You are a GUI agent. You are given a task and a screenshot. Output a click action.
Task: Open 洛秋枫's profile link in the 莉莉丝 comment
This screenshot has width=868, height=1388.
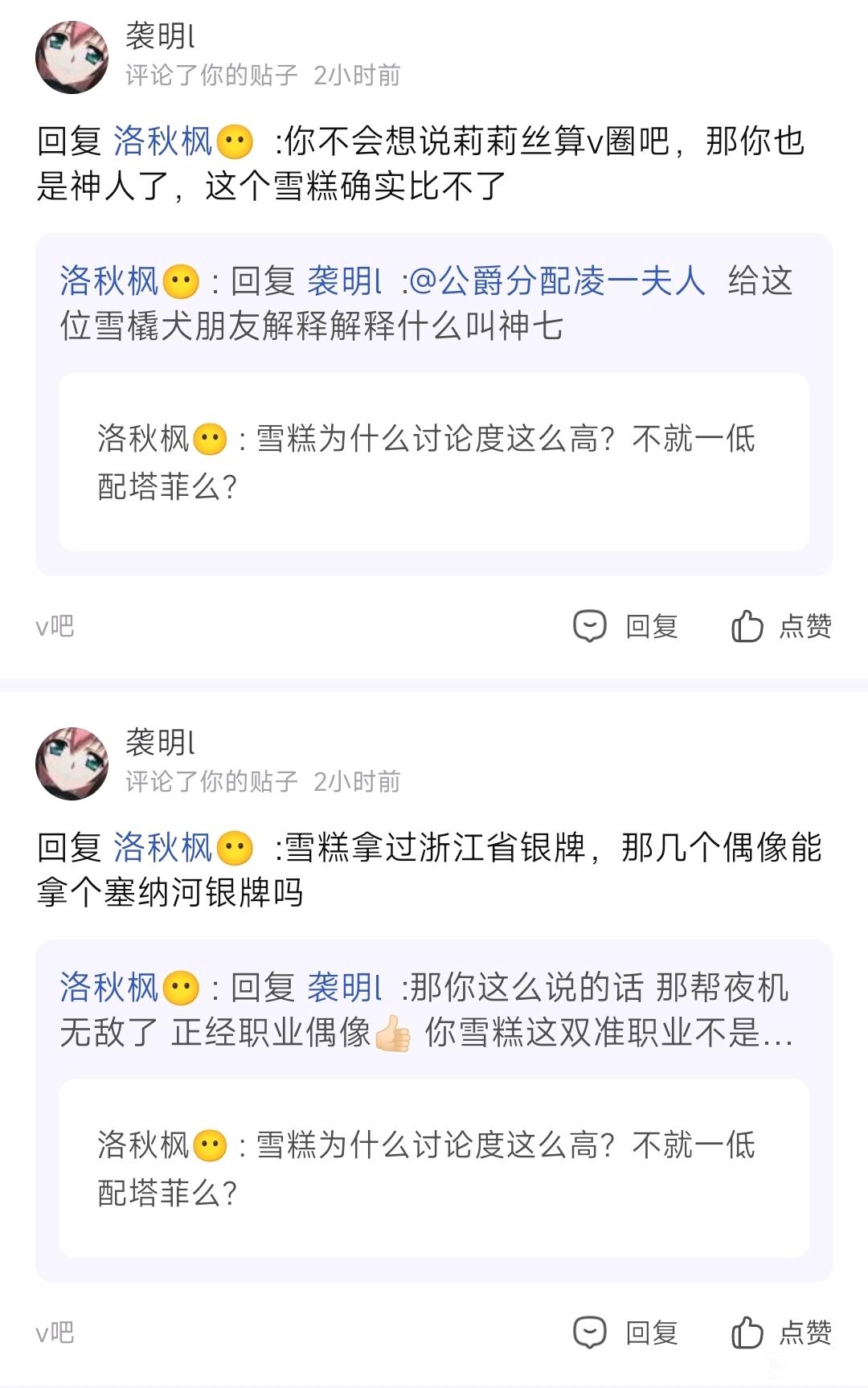(162, 141)
